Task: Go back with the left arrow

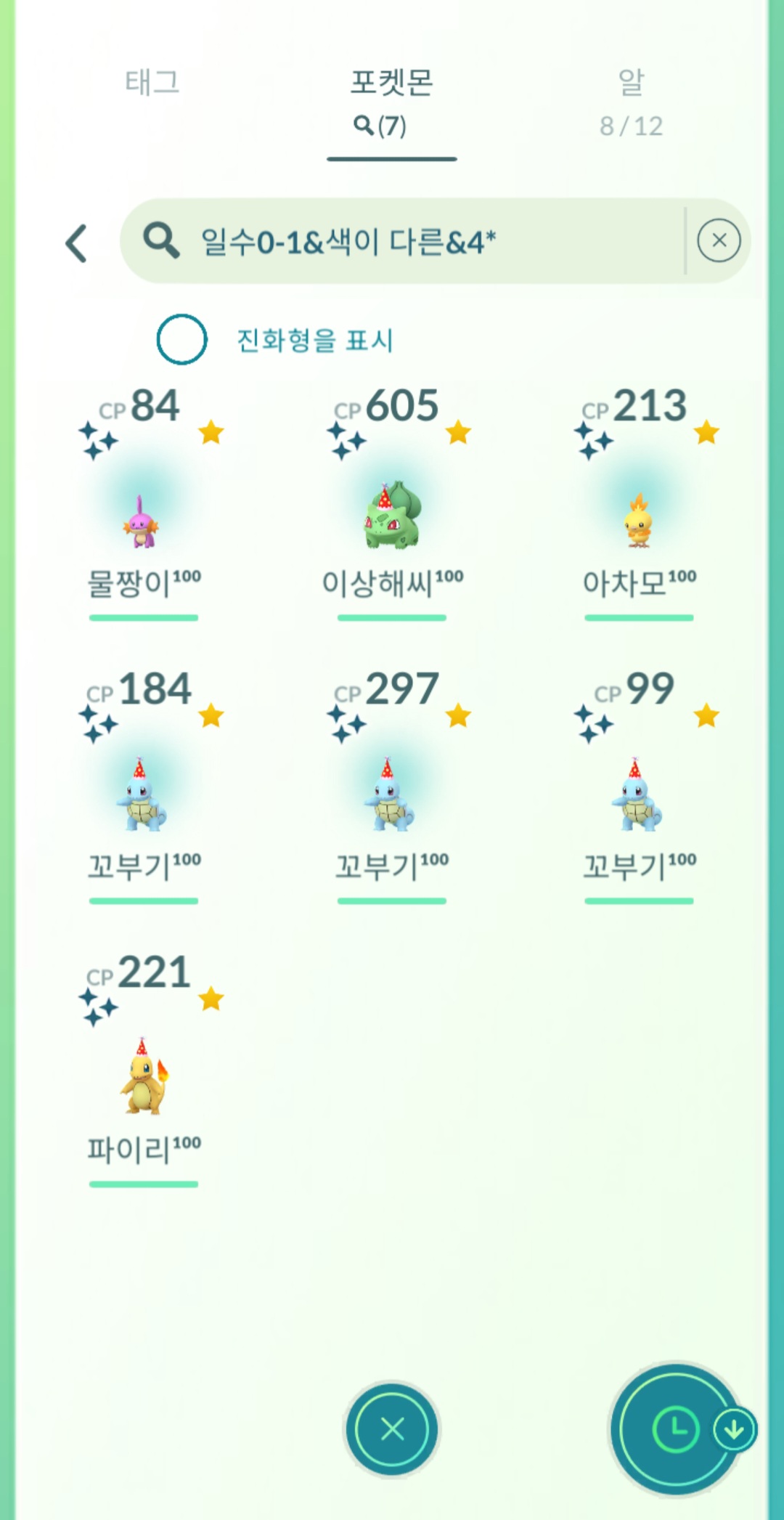Action: point(77,243)
